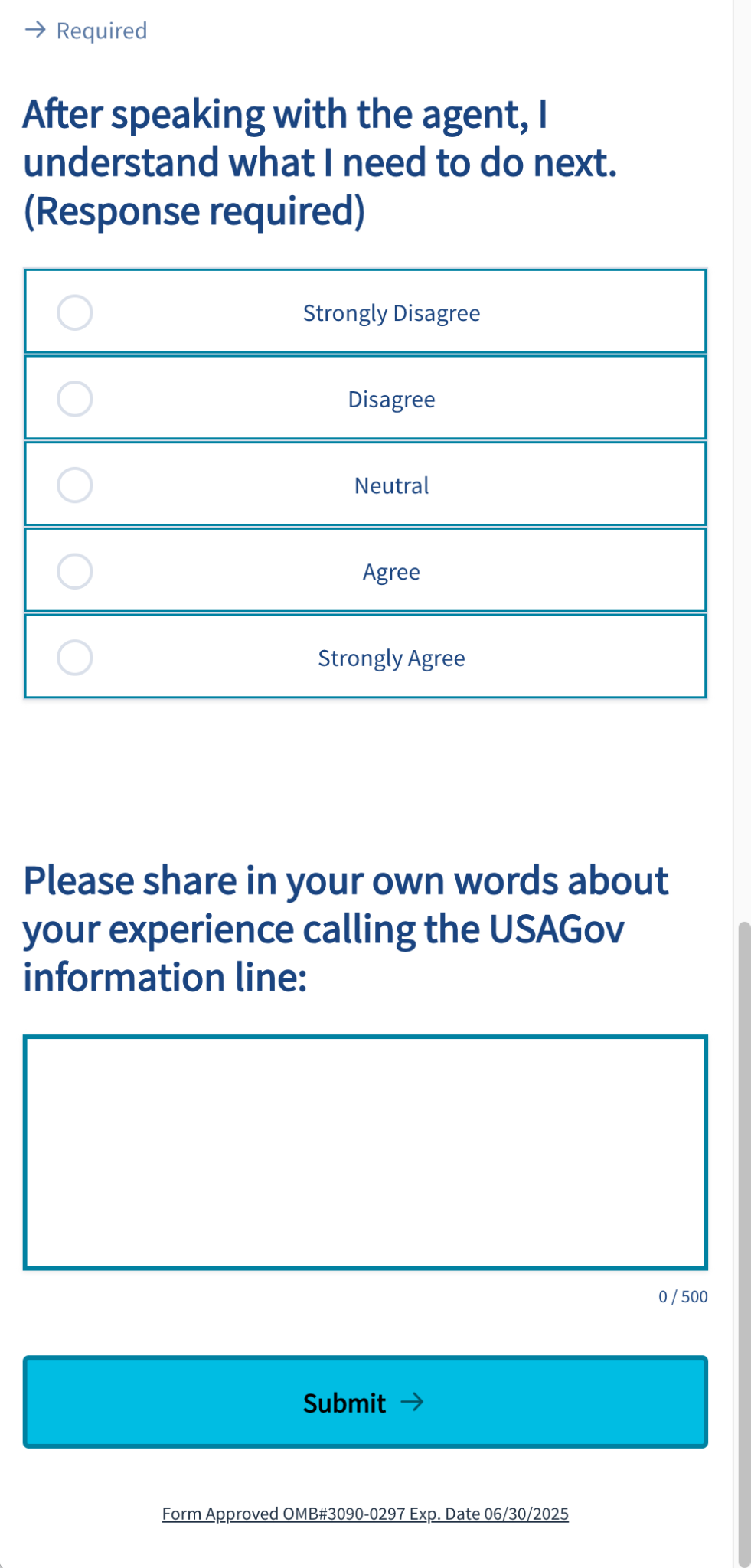Choose the Disagree radio option
The width and height of the screenshot is (751, 1568).
coord(75,399)
